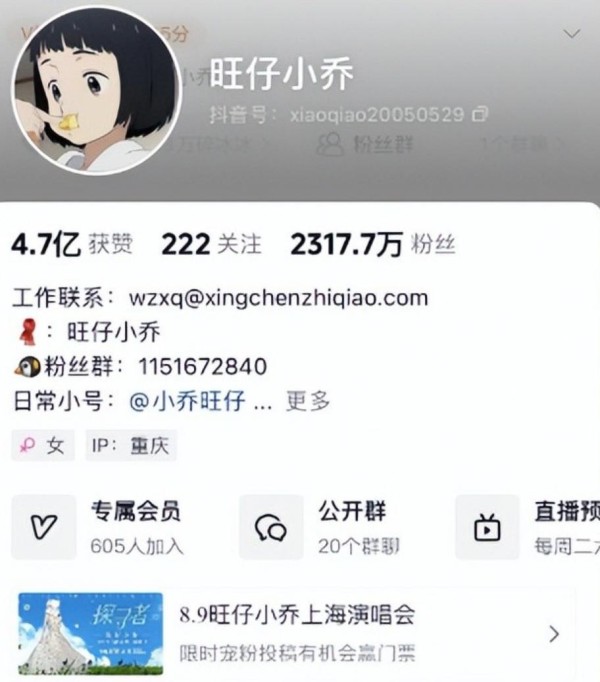600x682 pixels.
Task: Open the 222 关注 following list
Action: (x=211, y=244)
